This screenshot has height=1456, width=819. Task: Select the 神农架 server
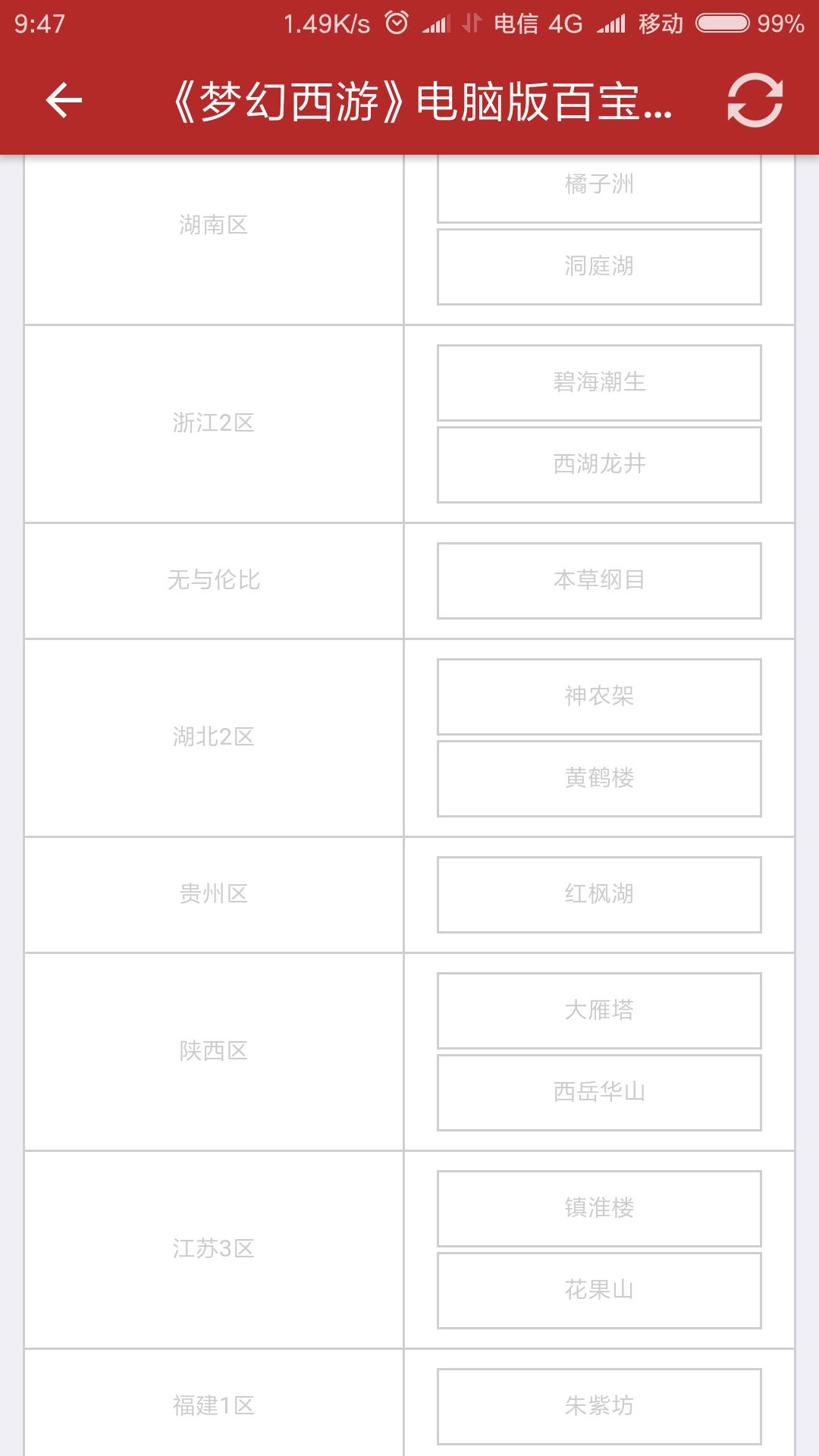[x=599, y=697]
